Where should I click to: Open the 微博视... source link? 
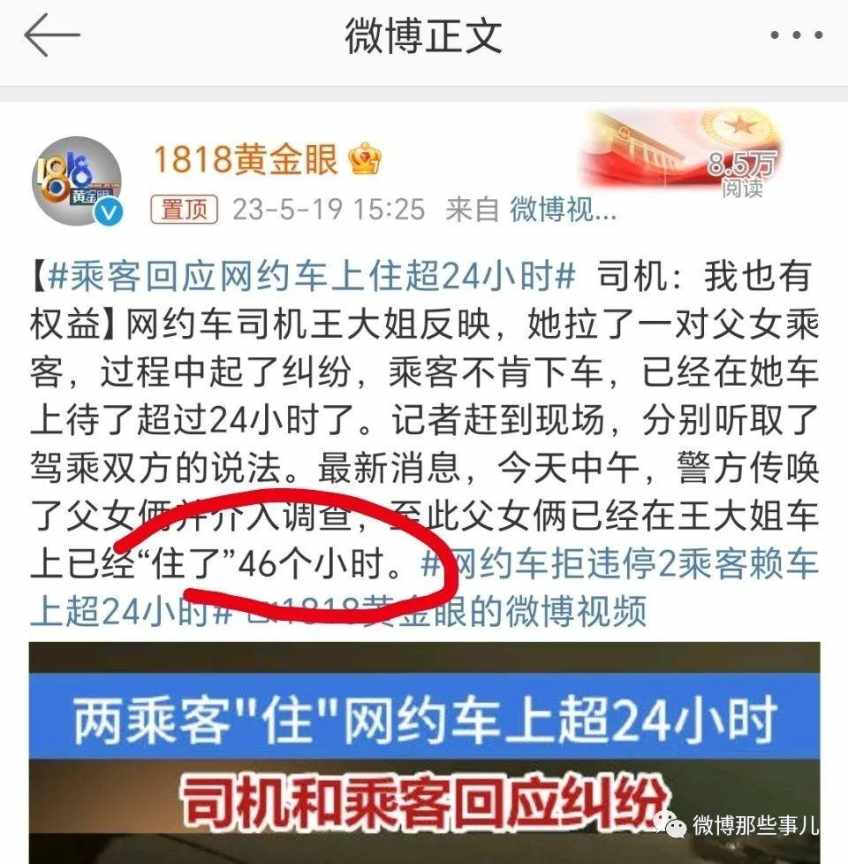click(563, 210)
